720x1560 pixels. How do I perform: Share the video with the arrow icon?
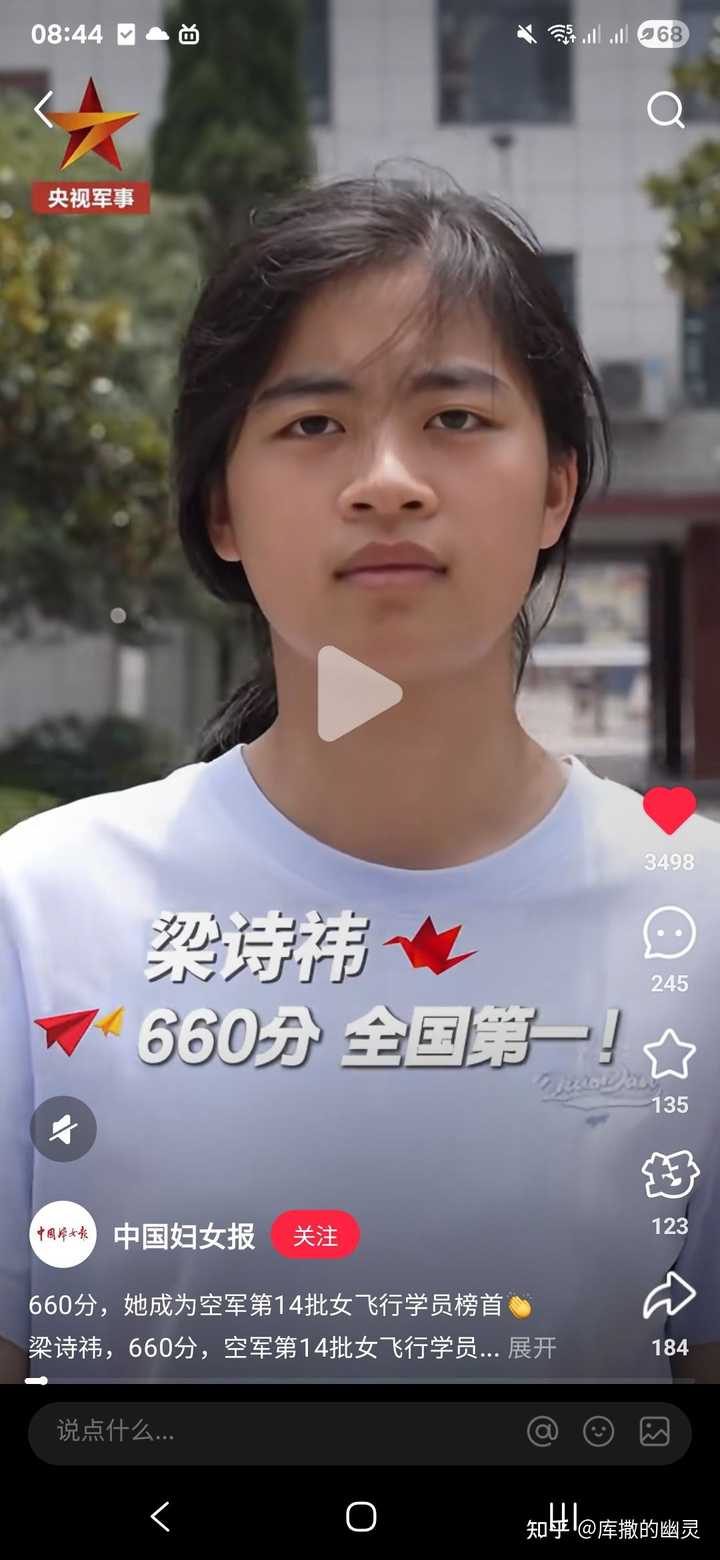669,1296
